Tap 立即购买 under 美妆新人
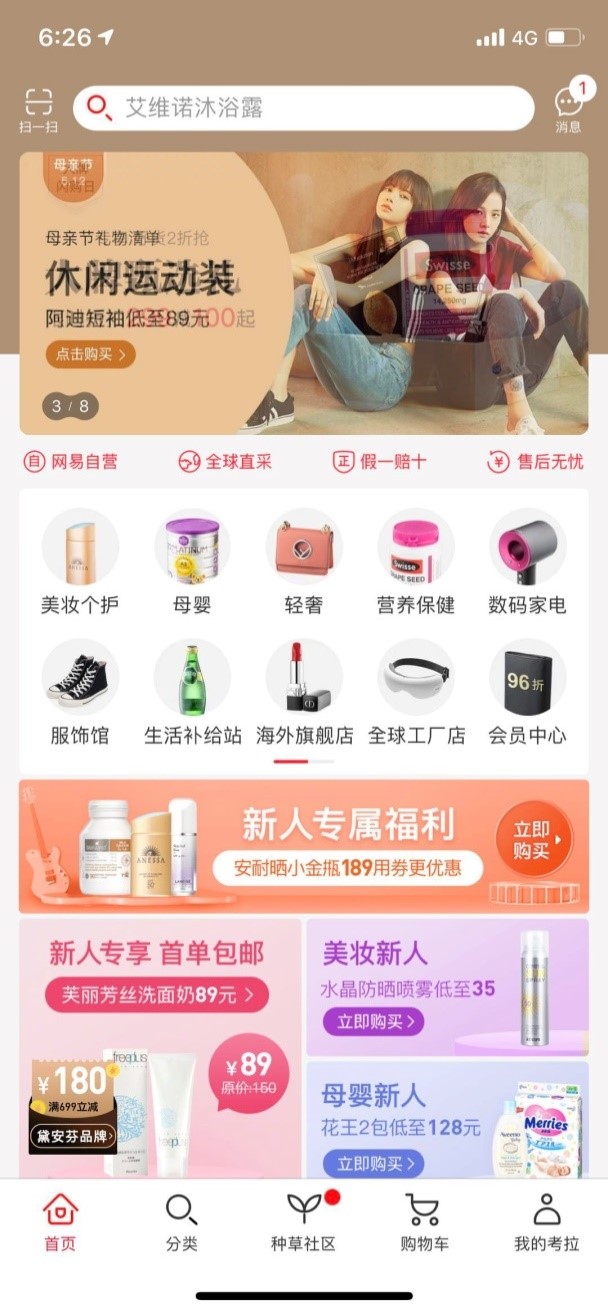608x1313 pixels. (373, 1021)
